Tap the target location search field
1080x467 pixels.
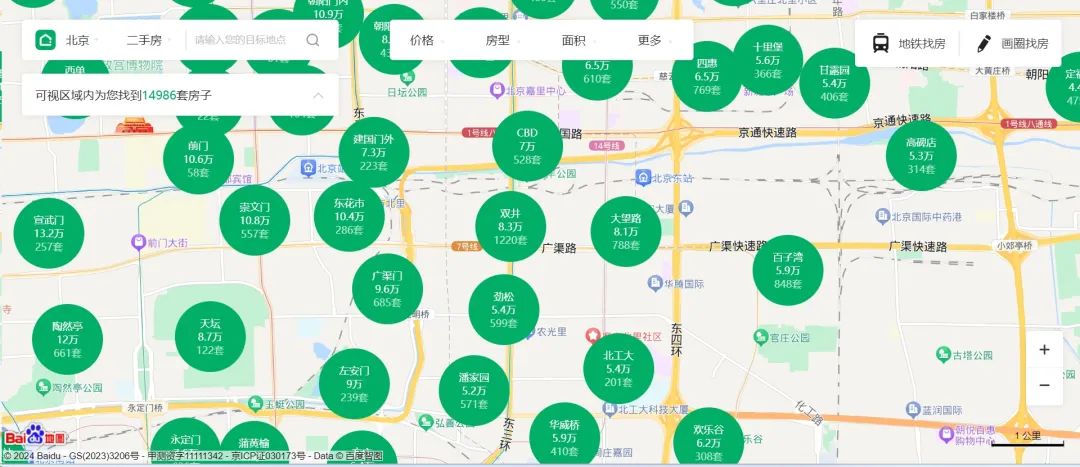click(241, 40)
